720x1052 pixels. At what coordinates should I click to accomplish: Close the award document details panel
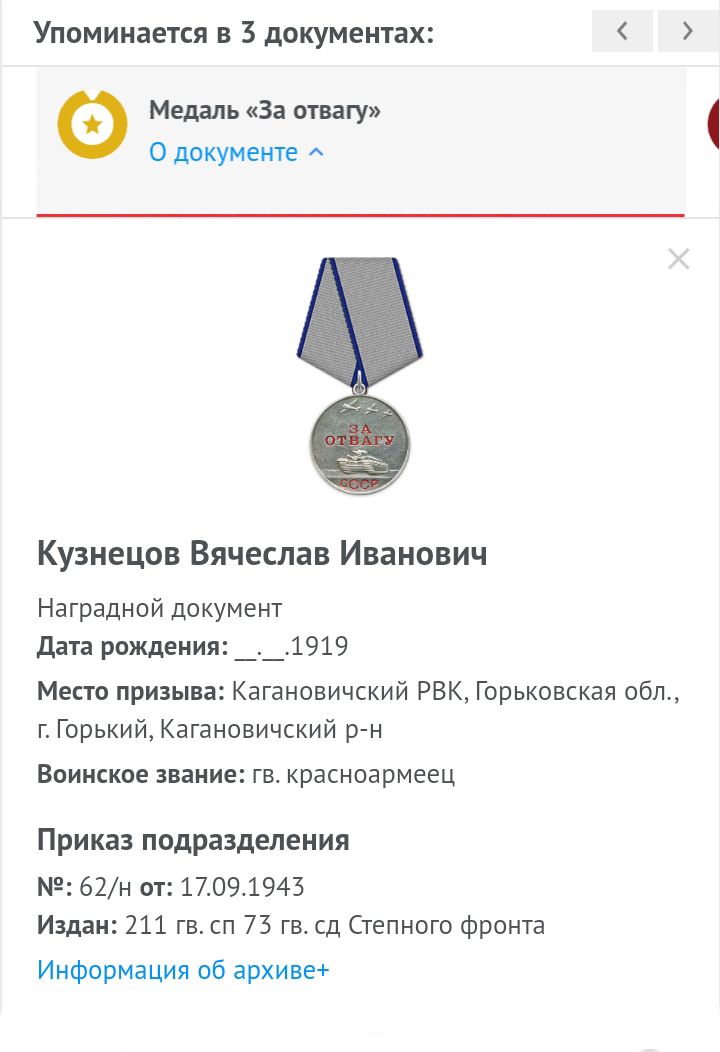pos(678,259)
